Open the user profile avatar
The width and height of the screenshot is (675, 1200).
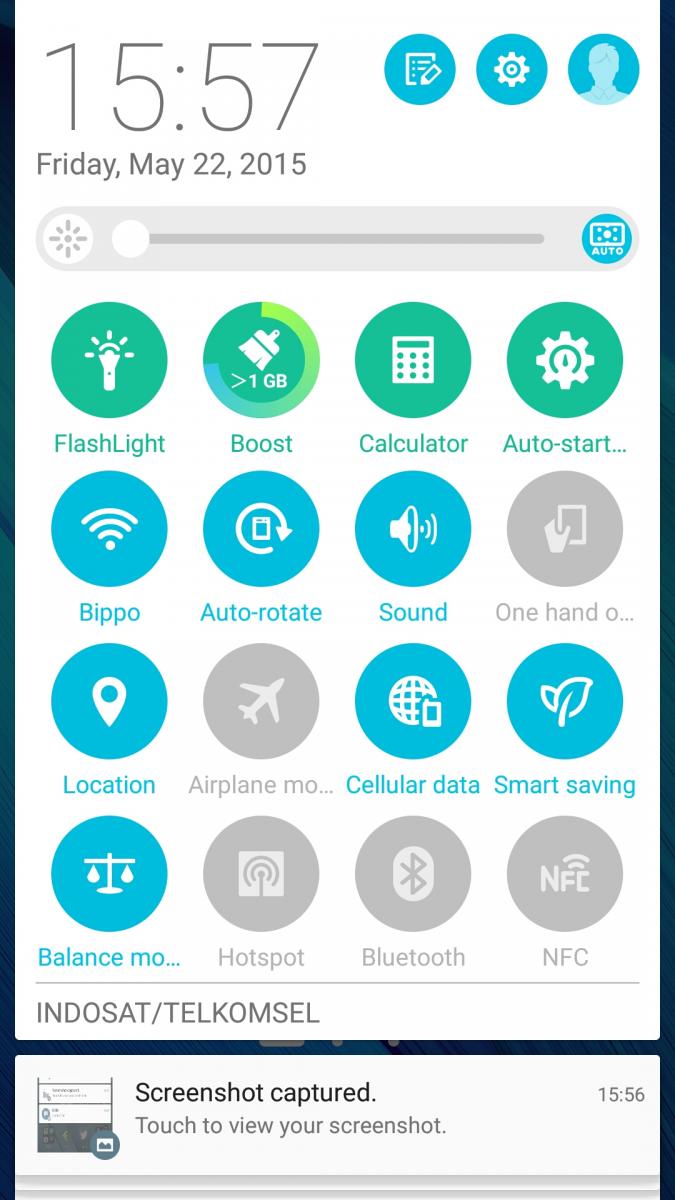(x=603, y=70)
